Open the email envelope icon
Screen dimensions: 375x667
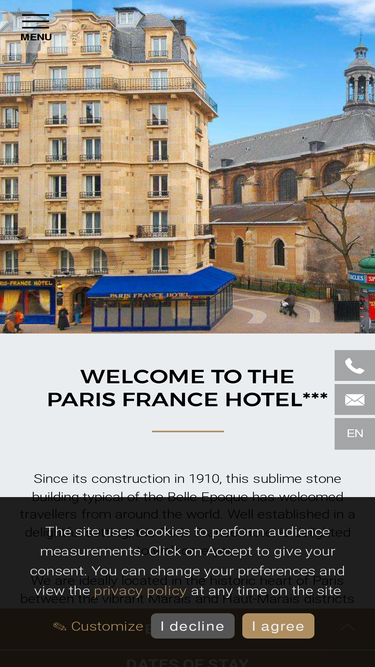(x=355, y=399)
